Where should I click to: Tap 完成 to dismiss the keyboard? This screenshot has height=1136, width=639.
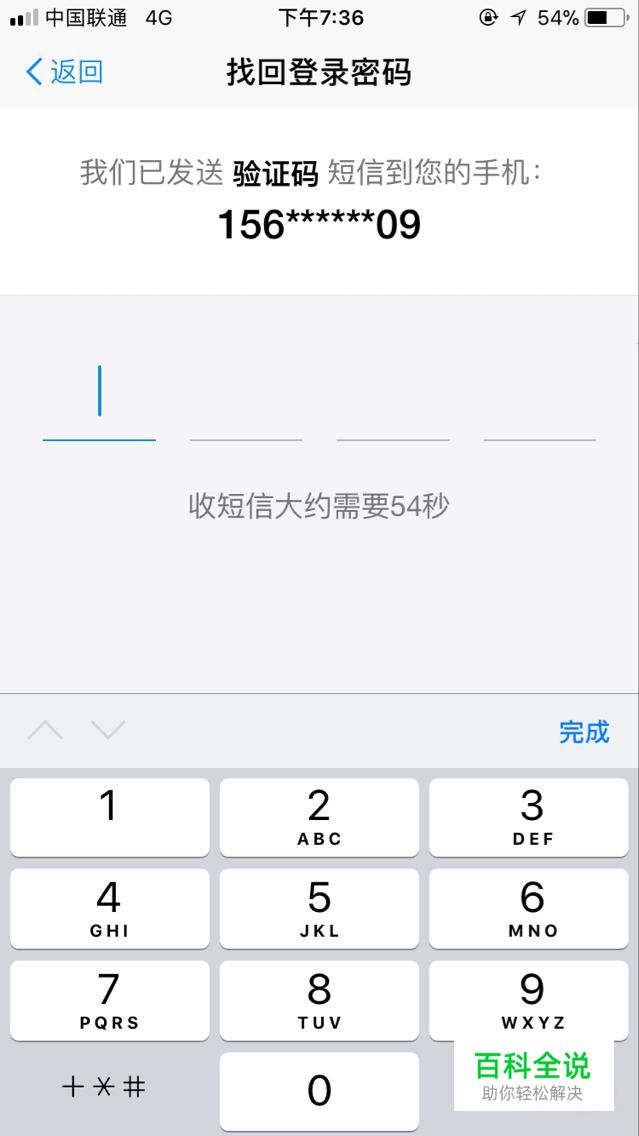pyautogui.click(x=583, y=732)
